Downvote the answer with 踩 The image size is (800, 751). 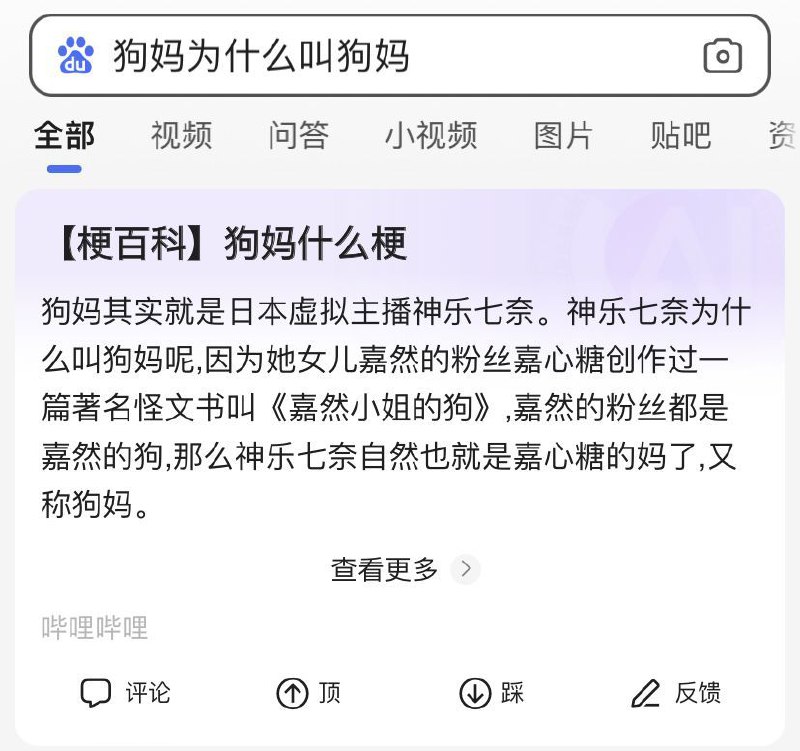pos(492,692)
